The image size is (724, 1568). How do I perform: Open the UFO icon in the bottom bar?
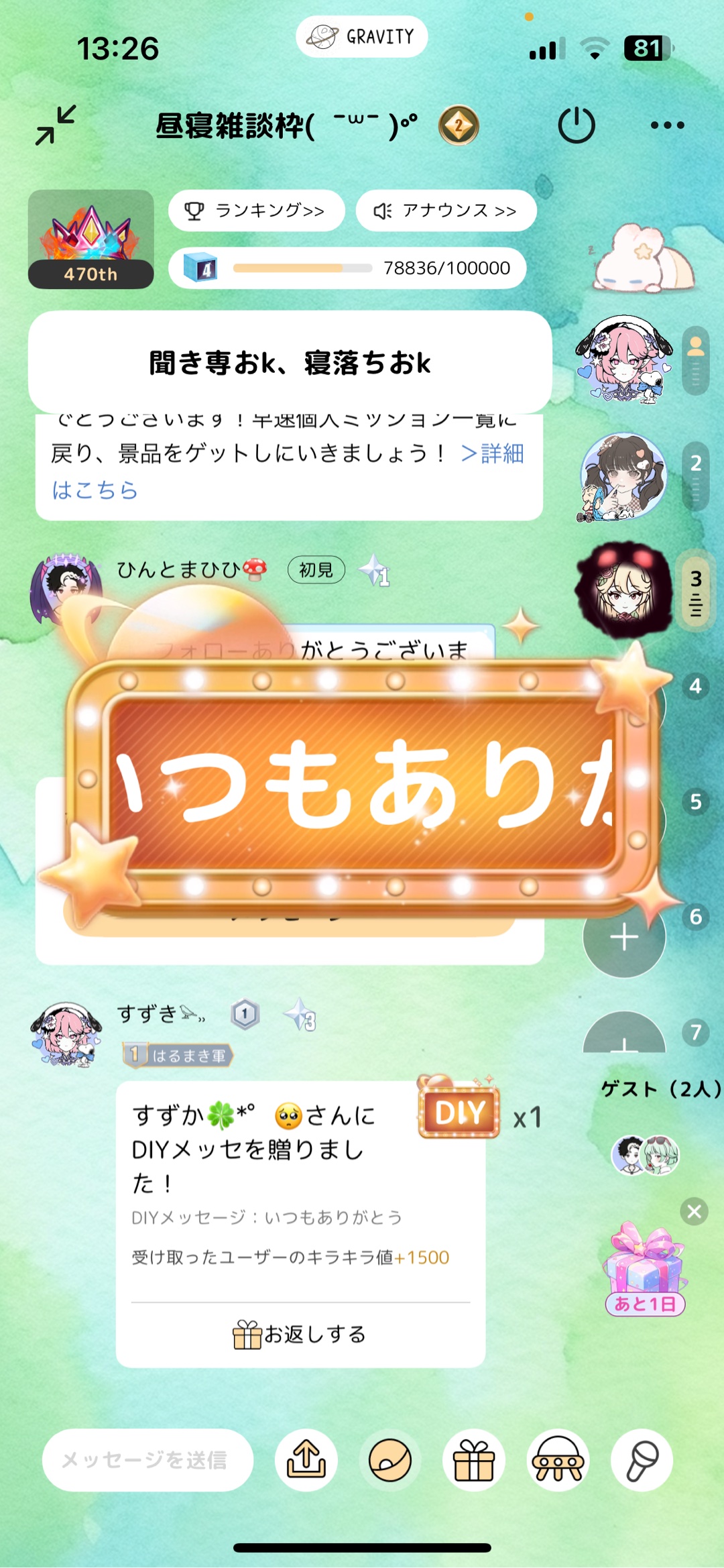(x=558, y=1460)
